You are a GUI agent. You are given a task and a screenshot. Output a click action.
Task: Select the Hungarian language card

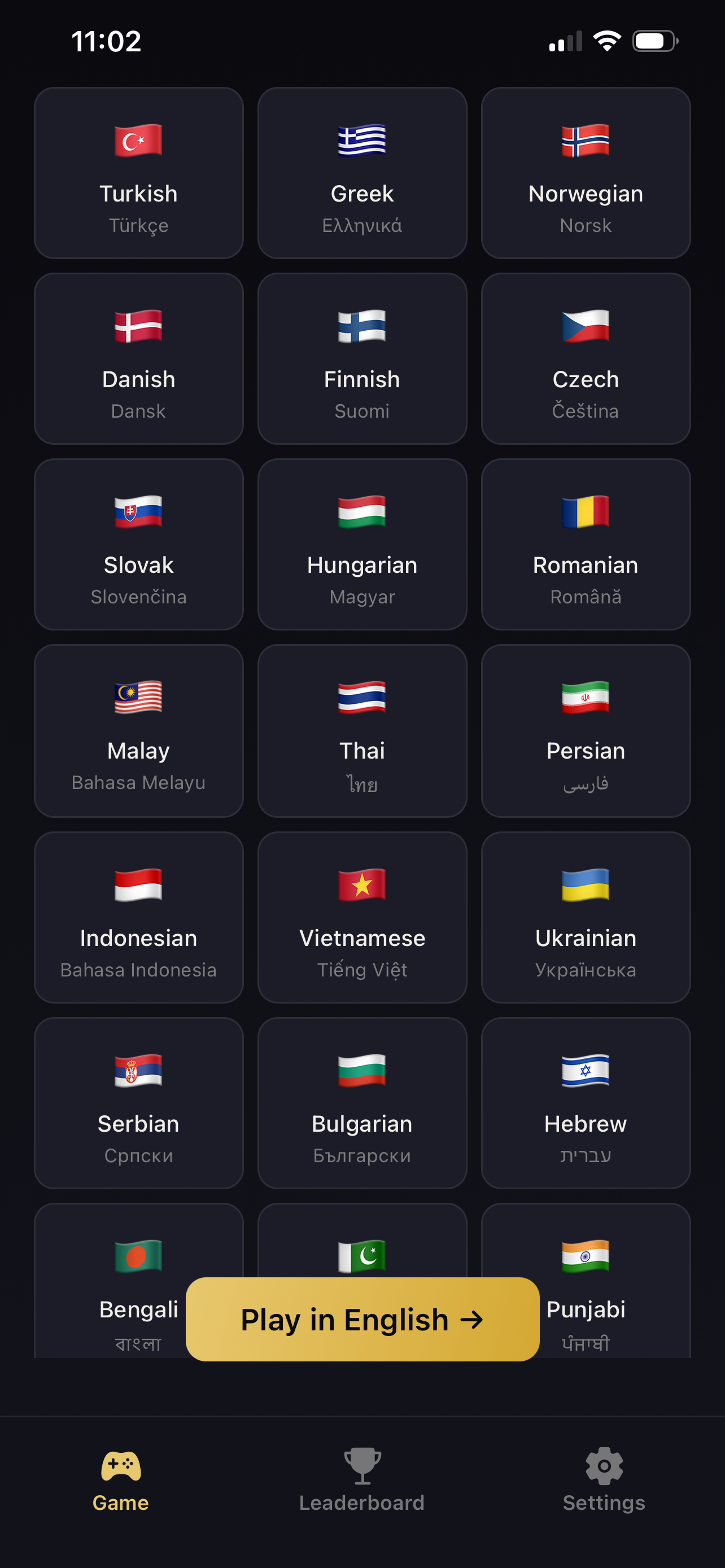click(361, 545)
